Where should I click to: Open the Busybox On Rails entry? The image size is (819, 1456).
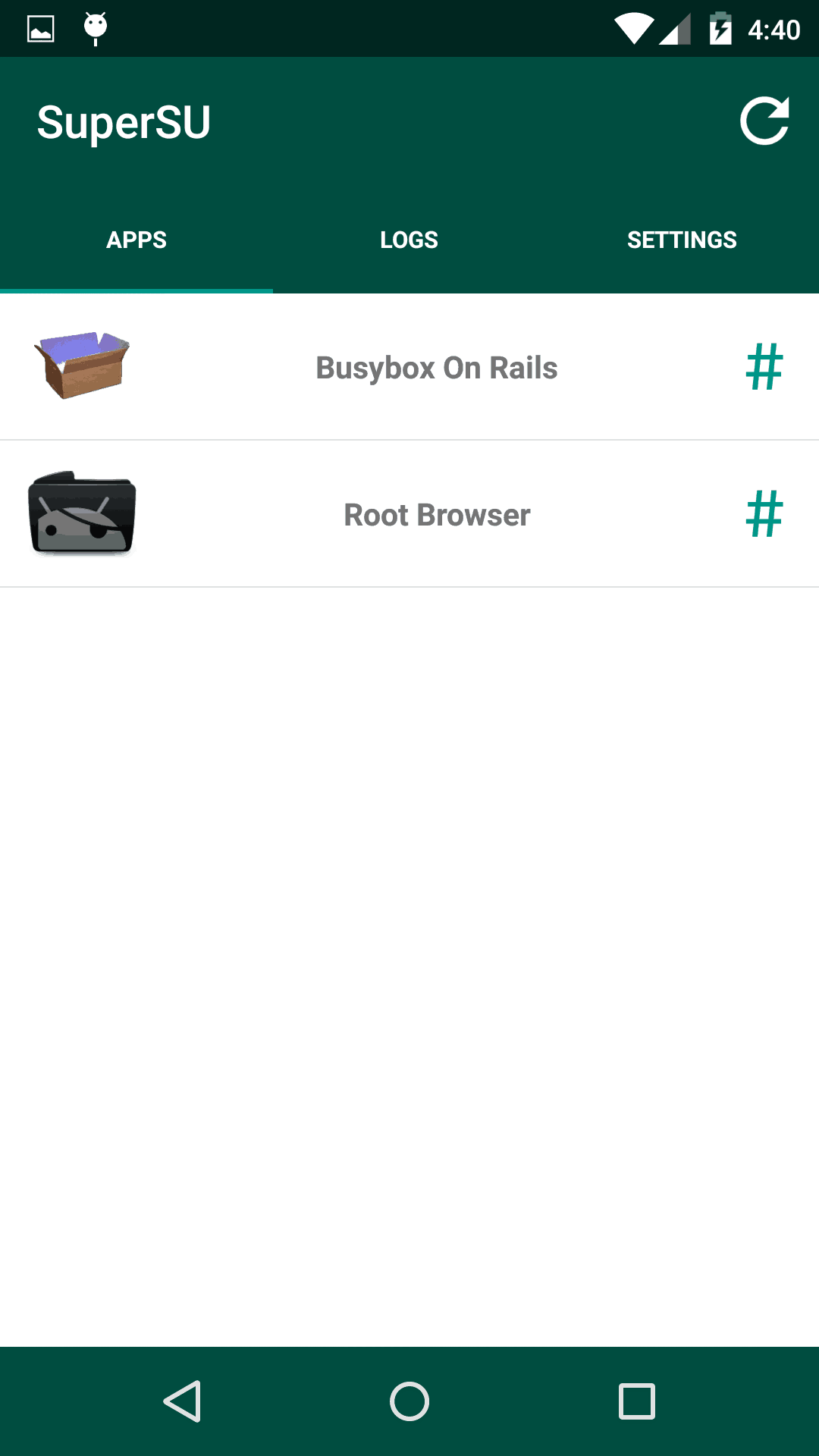coord(436,368)
